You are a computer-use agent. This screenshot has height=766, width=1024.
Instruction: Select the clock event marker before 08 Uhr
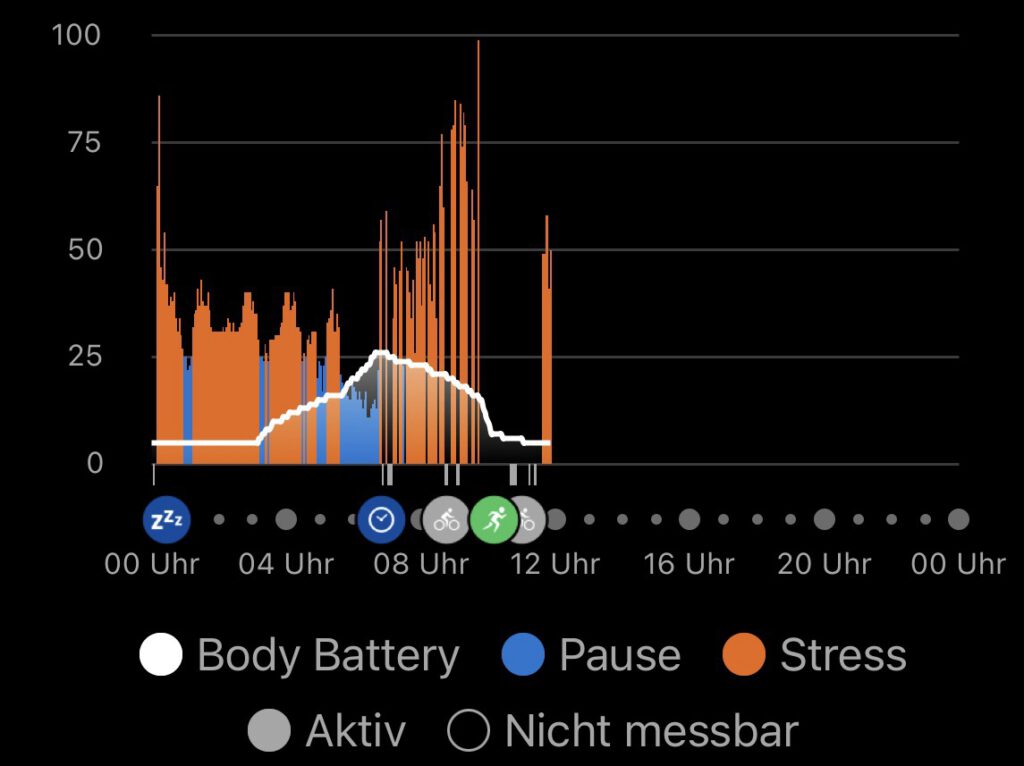(x=381, y=520)
